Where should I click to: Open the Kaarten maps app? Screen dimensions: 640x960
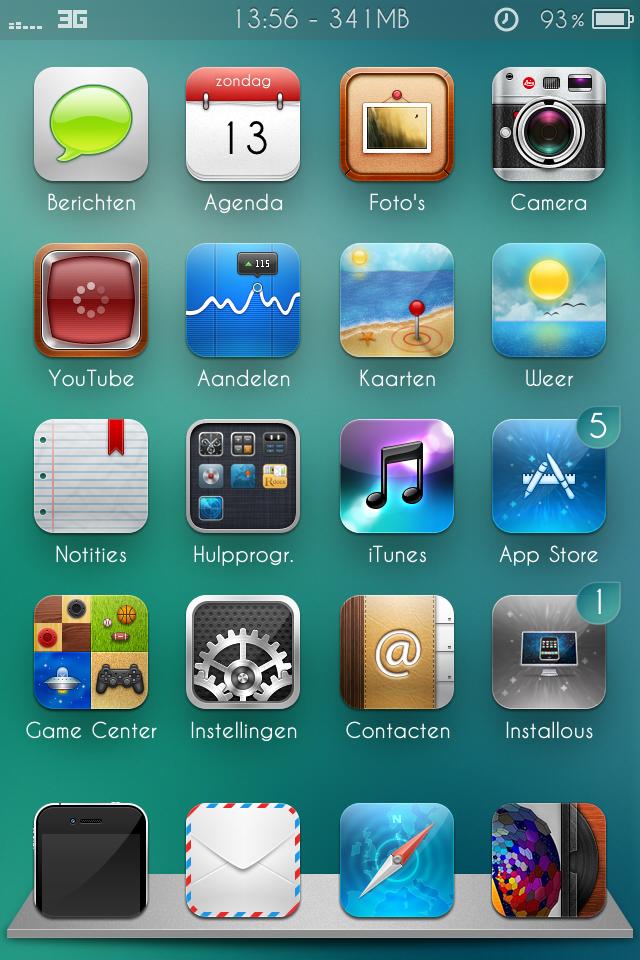(x=397, y=300)
